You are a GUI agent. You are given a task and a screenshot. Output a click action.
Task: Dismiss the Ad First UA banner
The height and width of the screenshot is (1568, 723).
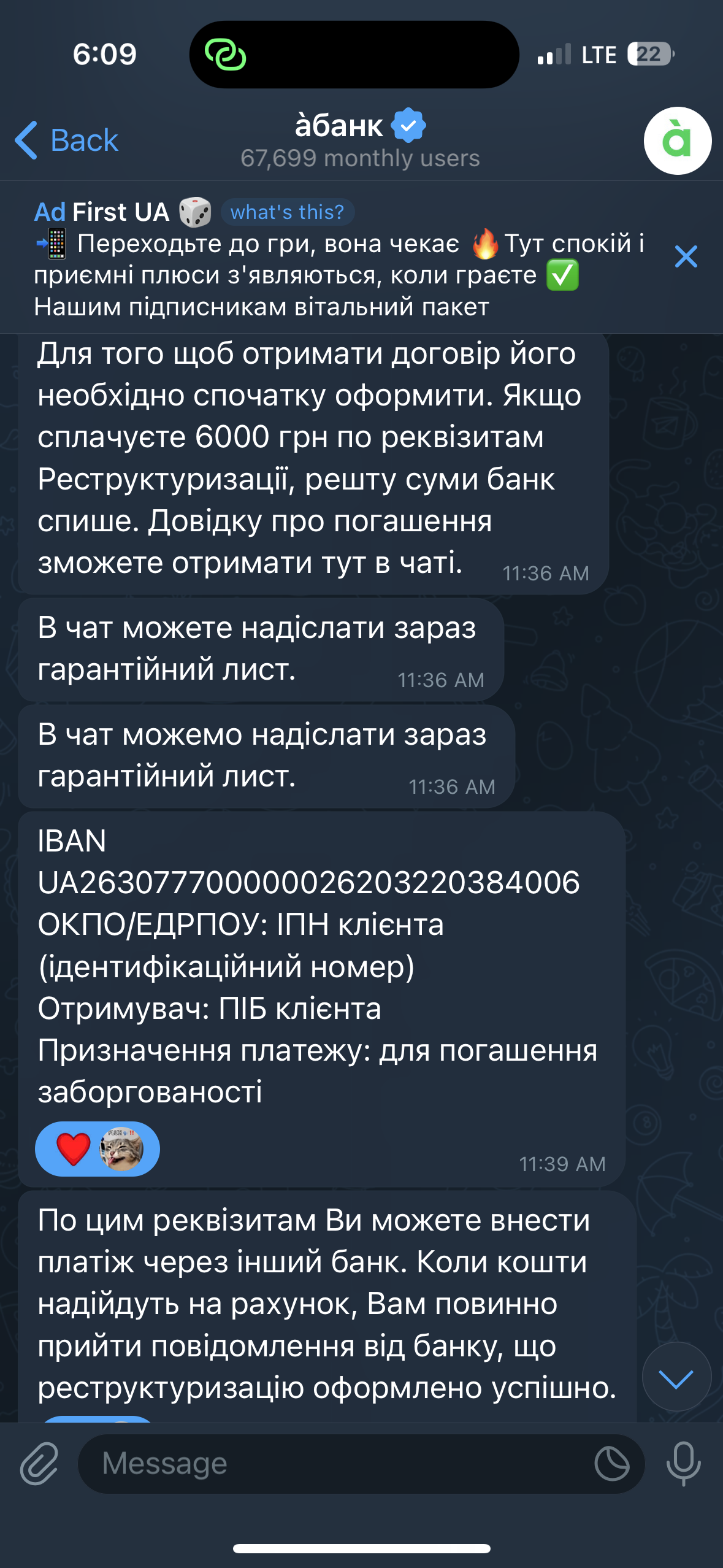click(x=686, y=256)
